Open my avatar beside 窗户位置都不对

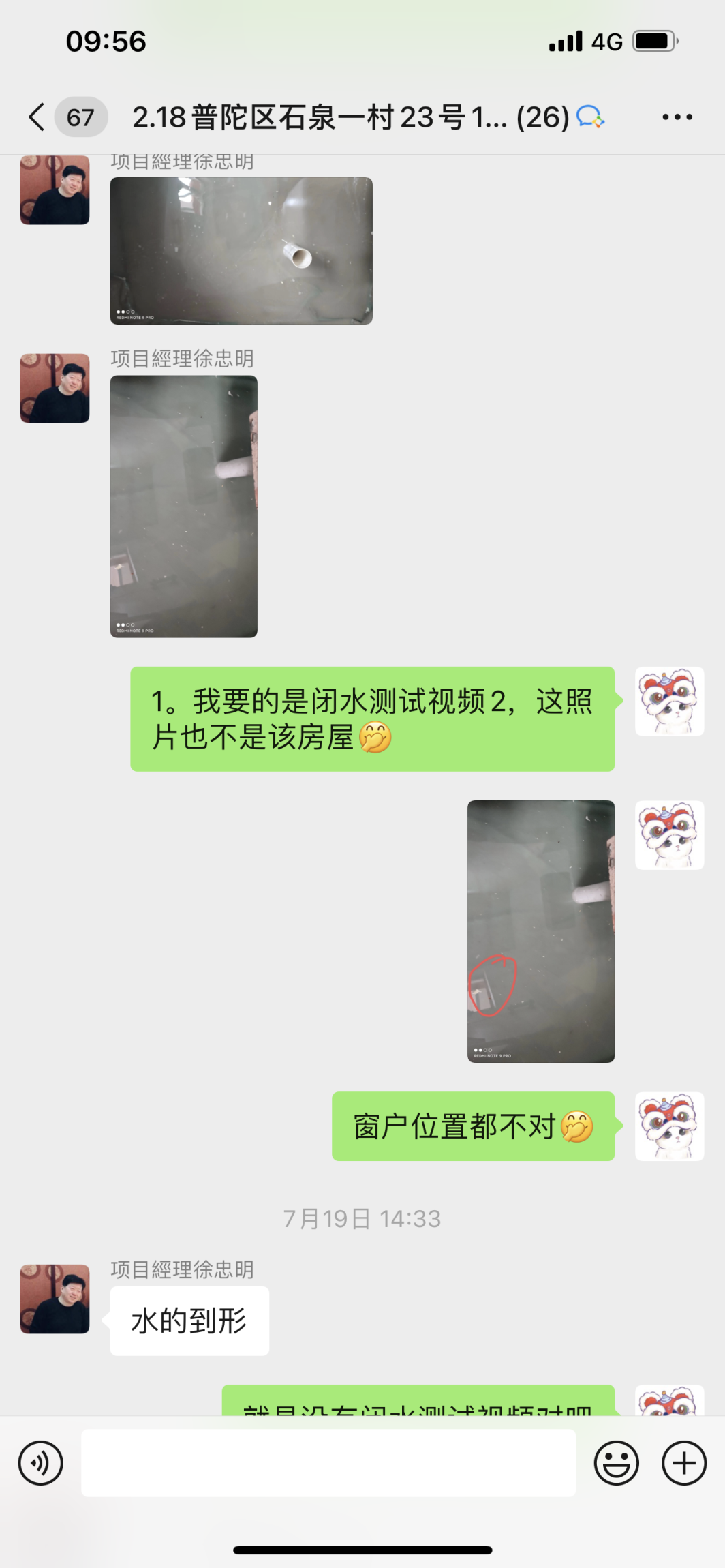[x=669, y=1126]
